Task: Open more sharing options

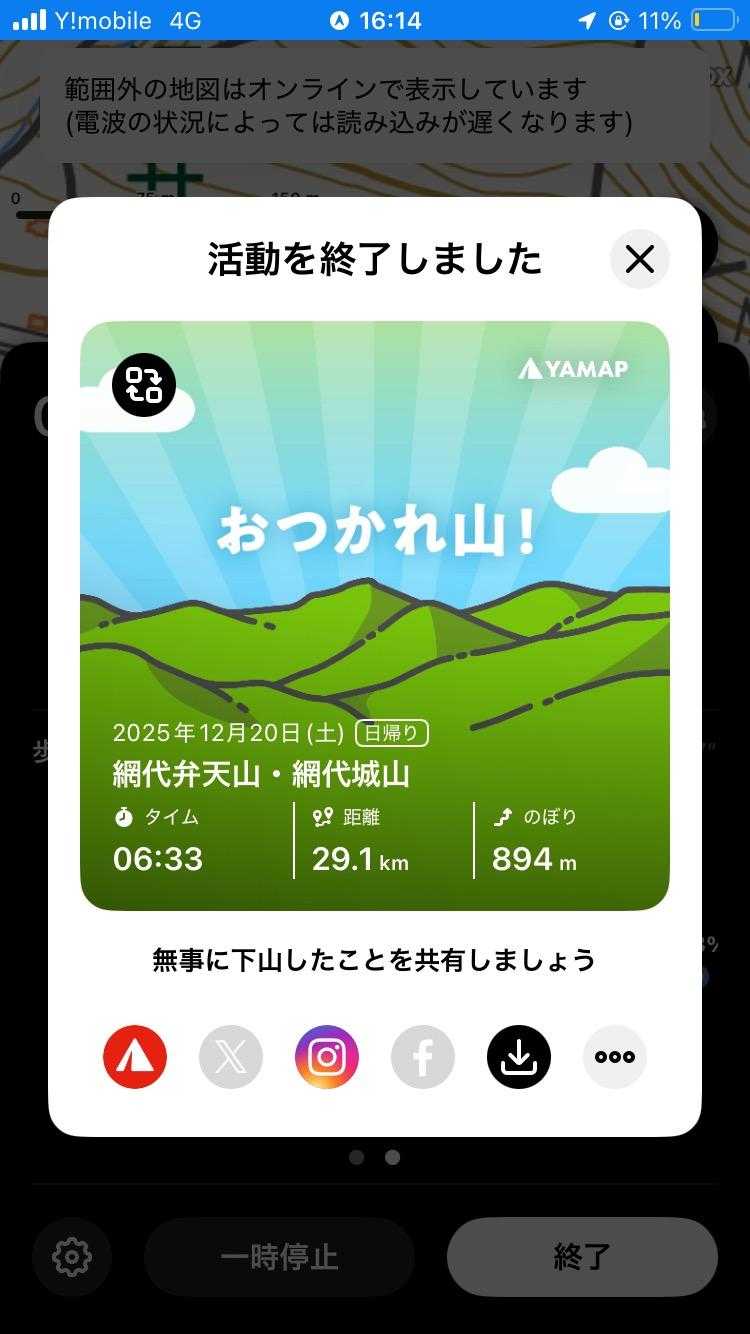Action: coord(615,1057)
